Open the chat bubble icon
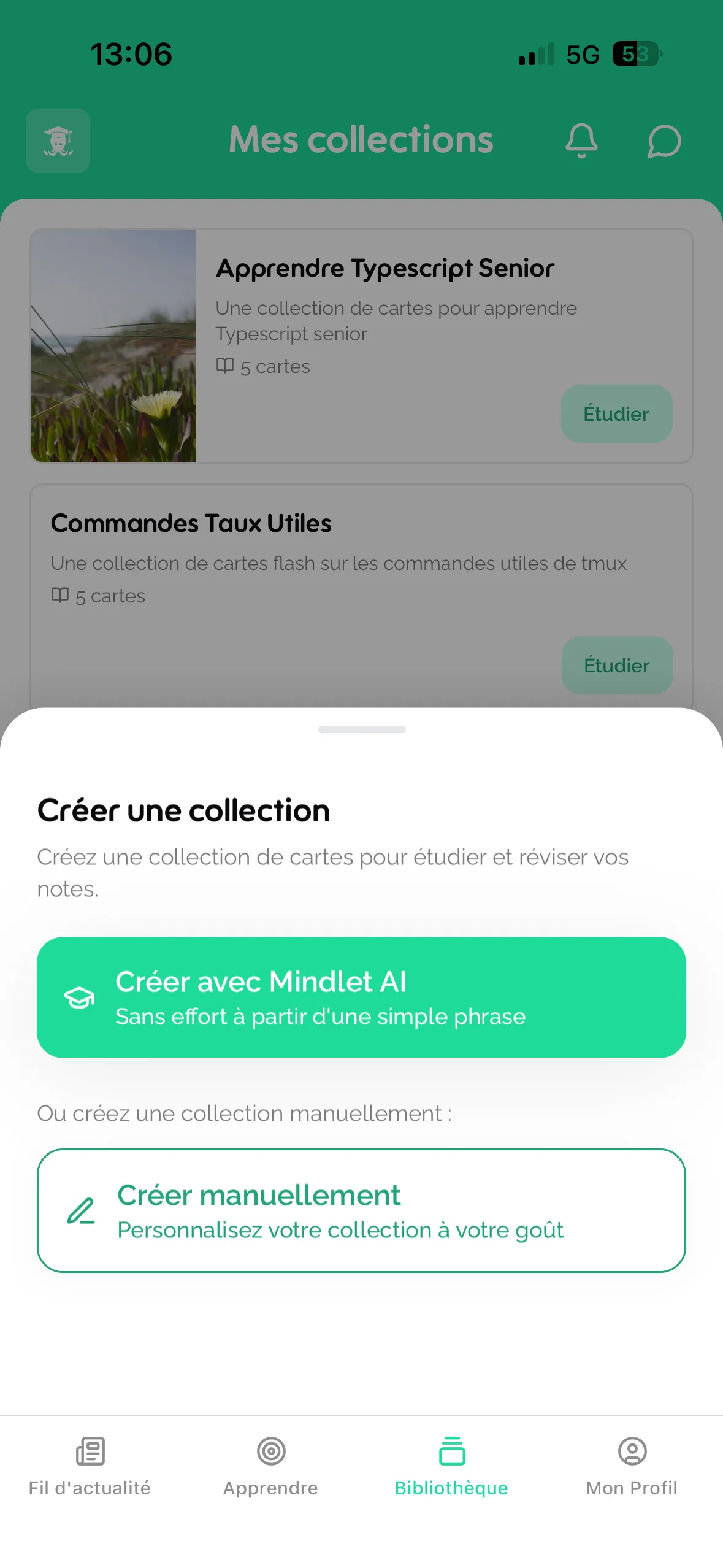The width and height of the screenshot is (723, 1568). (663, 140)
